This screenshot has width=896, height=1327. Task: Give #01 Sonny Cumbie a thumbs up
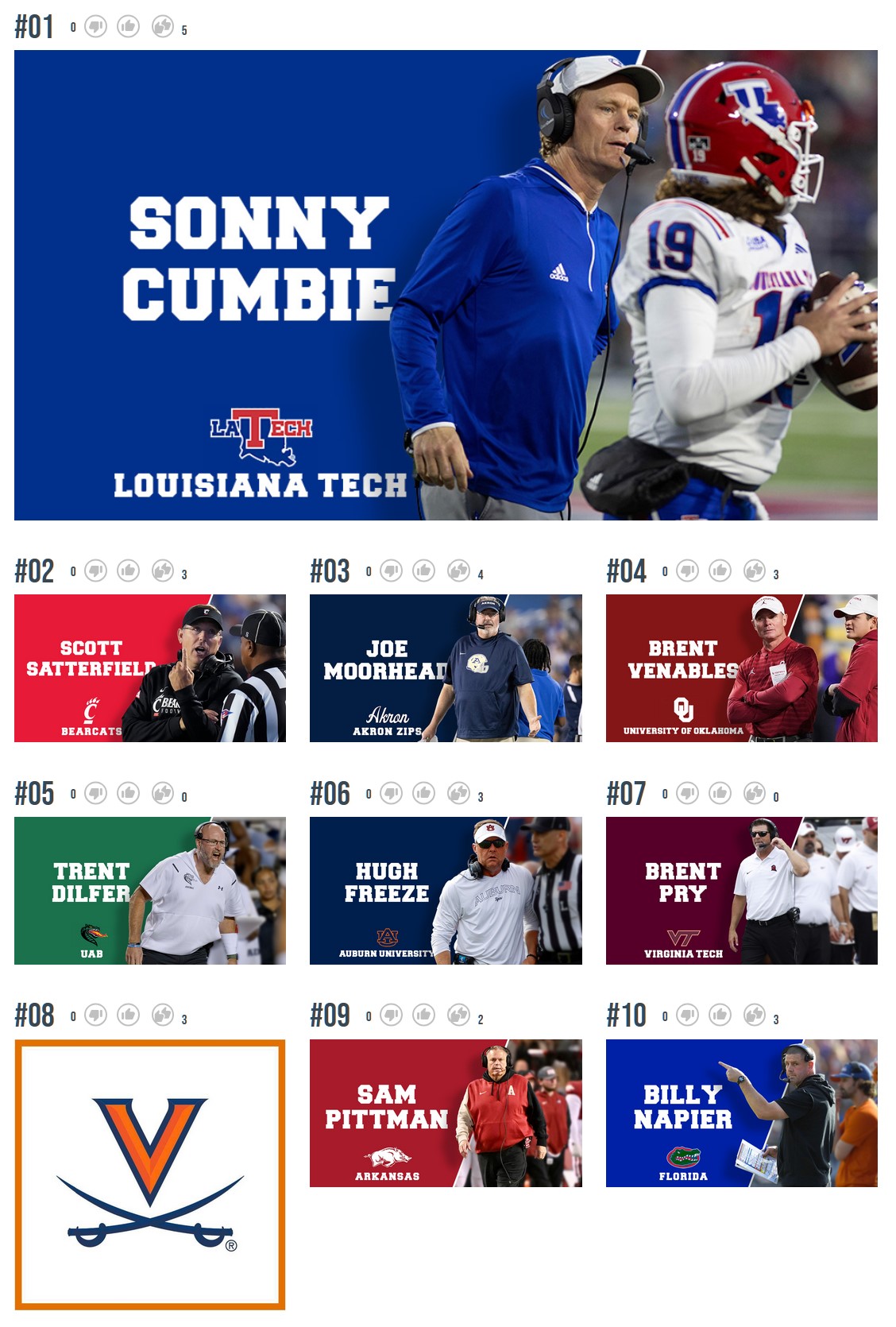click(128, 27)
